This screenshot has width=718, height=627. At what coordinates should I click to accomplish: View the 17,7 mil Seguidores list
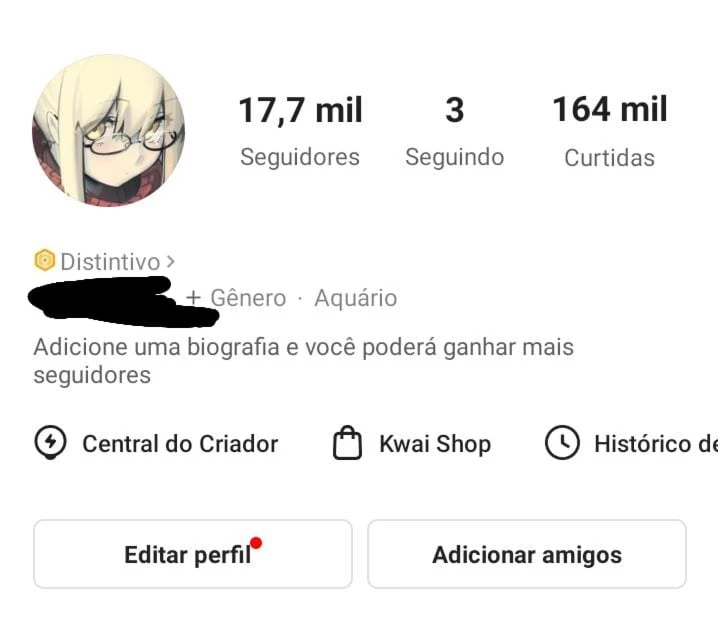(x=300, y=131)
